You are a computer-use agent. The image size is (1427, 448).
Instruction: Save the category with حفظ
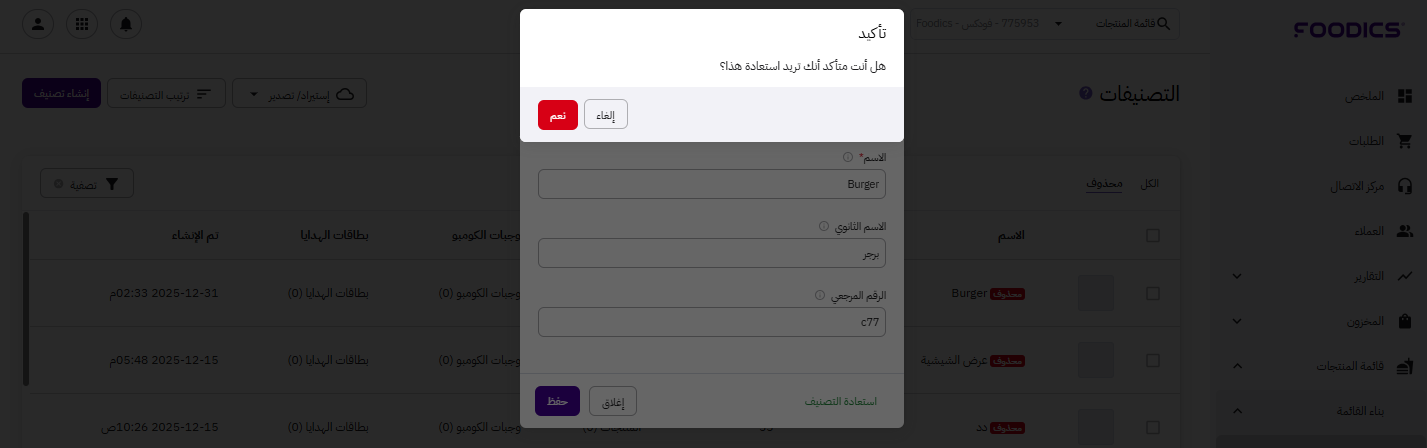(x=557, y=401)
